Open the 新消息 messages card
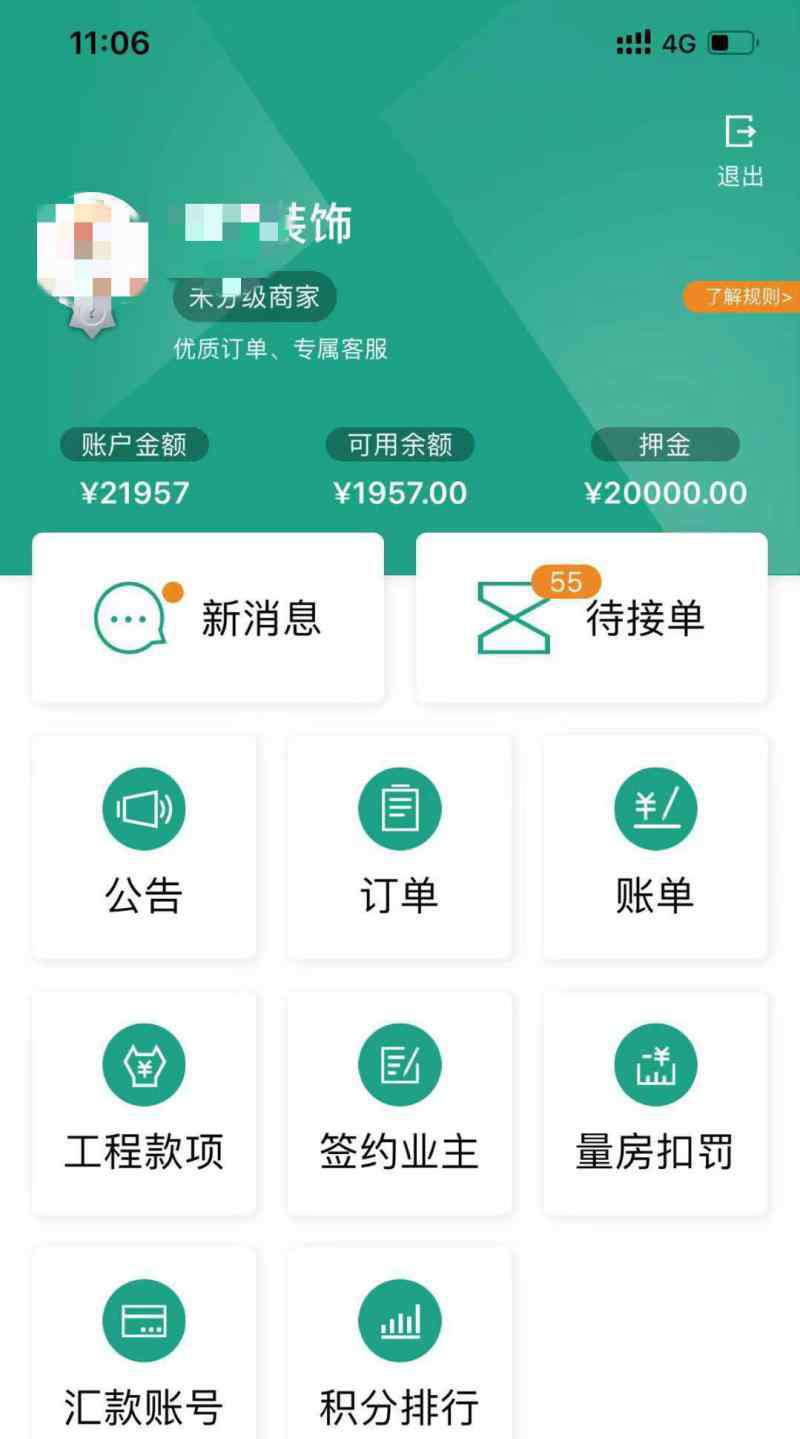 (208, 618)
